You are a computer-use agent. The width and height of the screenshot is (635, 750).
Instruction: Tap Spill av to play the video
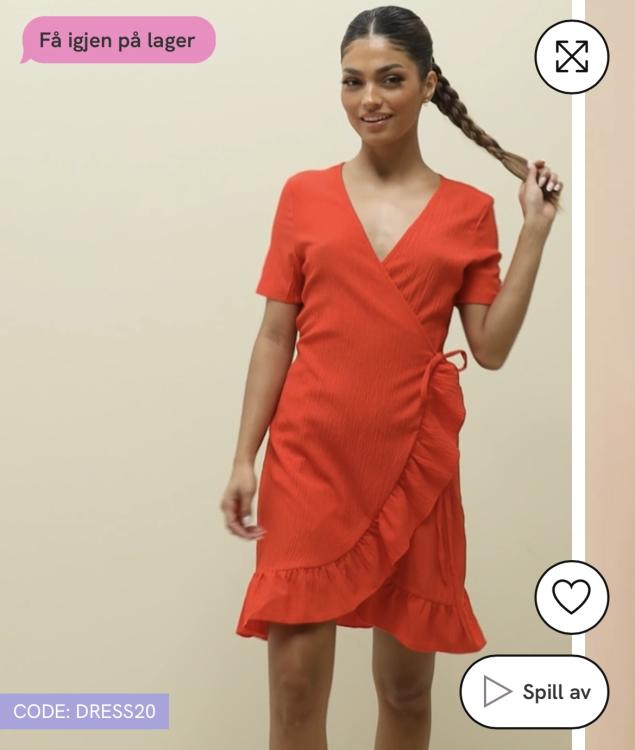(x=534, y=692)
